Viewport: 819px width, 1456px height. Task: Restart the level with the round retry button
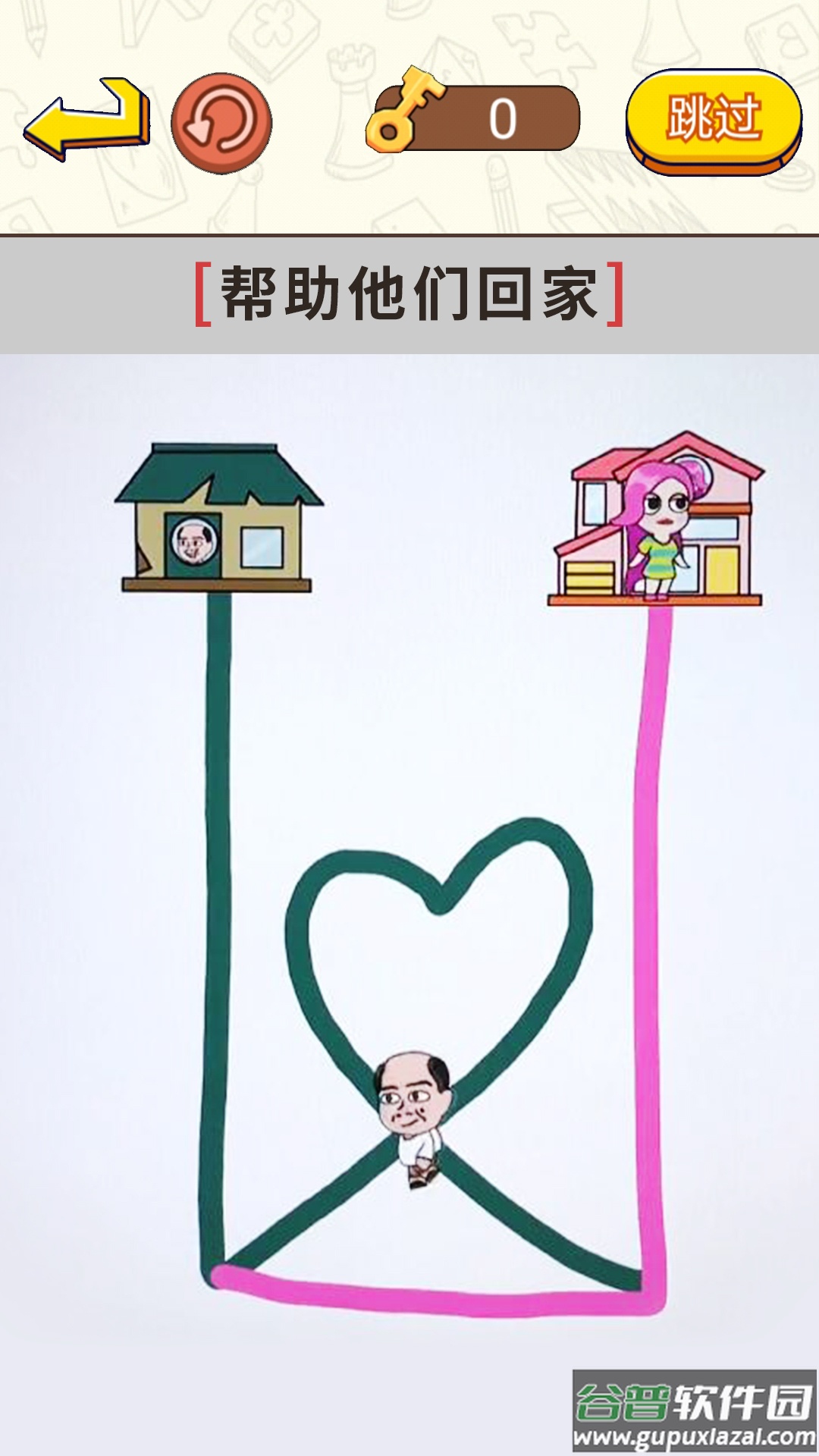point(221,123)
